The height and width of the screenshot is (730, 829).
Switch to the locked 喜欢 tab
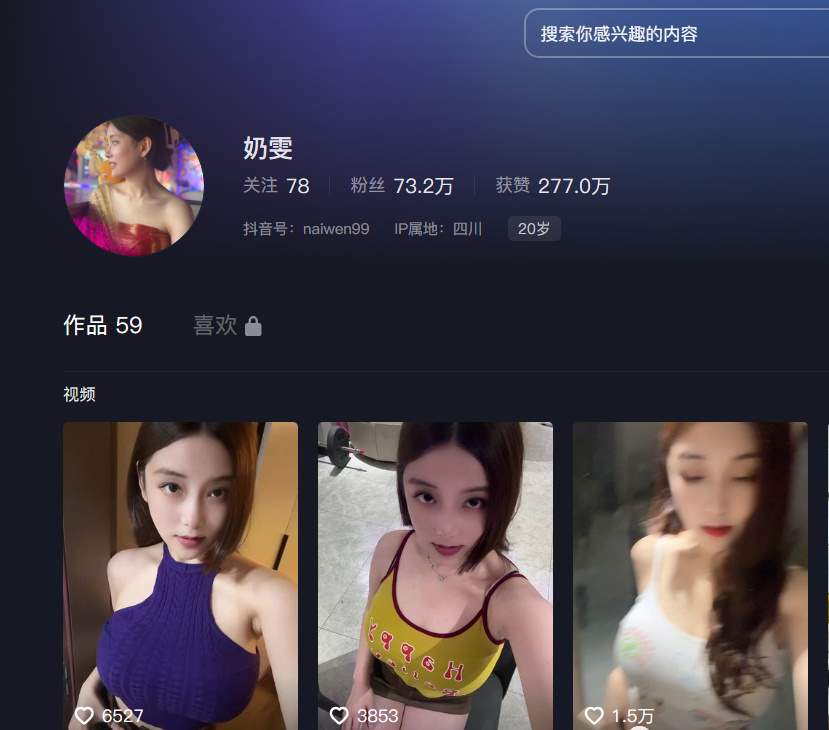click(227, 326)
